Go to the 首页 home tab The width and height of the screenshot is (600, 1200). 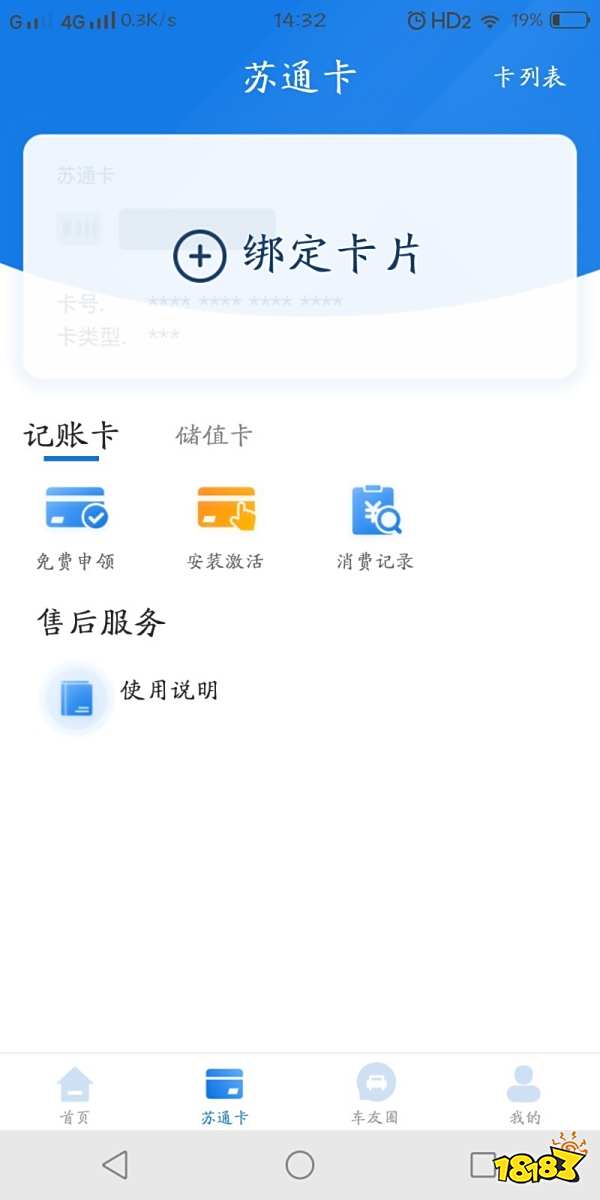pos(75,1094)
